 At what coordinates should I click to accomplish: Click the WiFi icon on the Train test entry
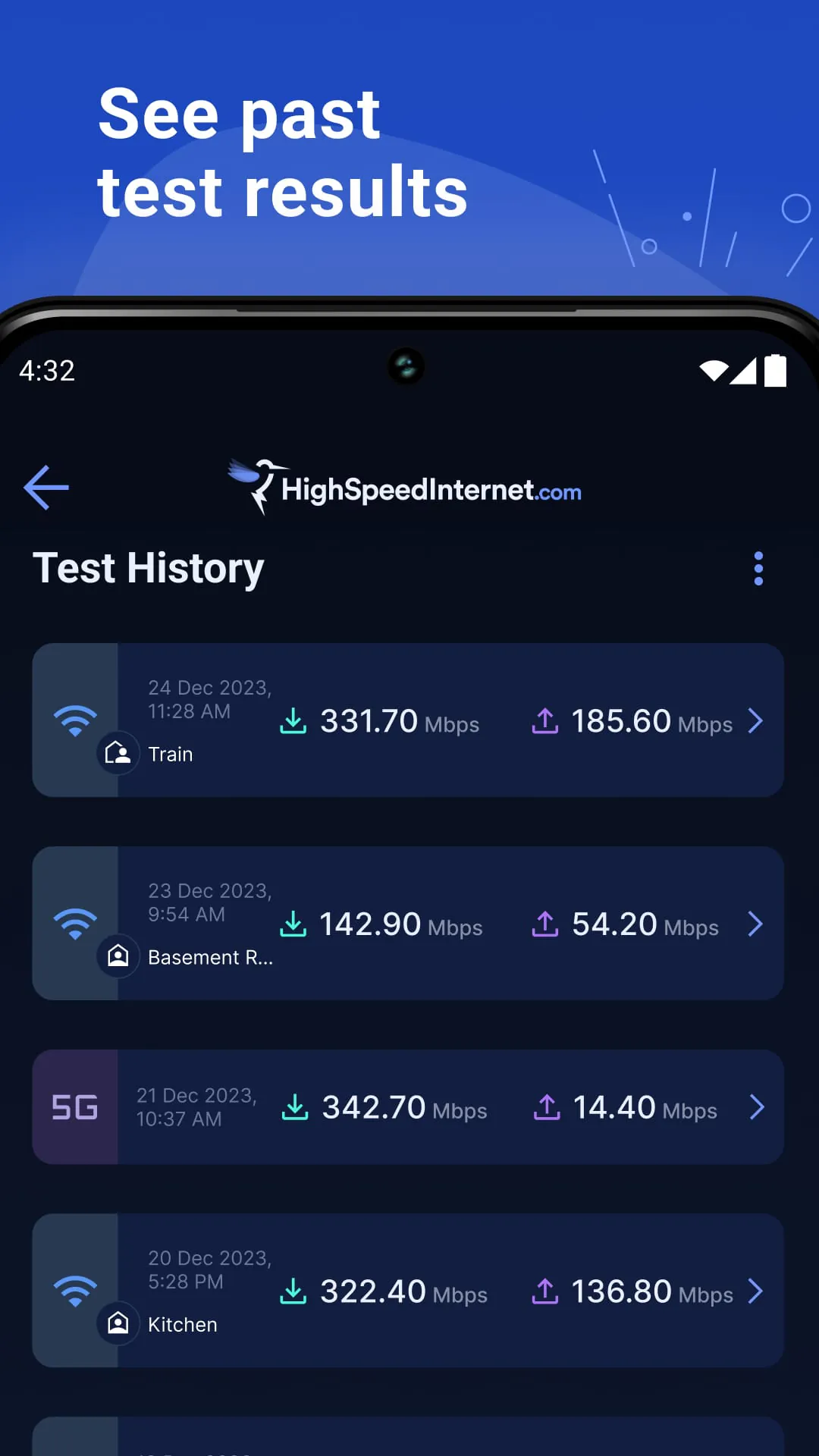(x=76, y=719)
